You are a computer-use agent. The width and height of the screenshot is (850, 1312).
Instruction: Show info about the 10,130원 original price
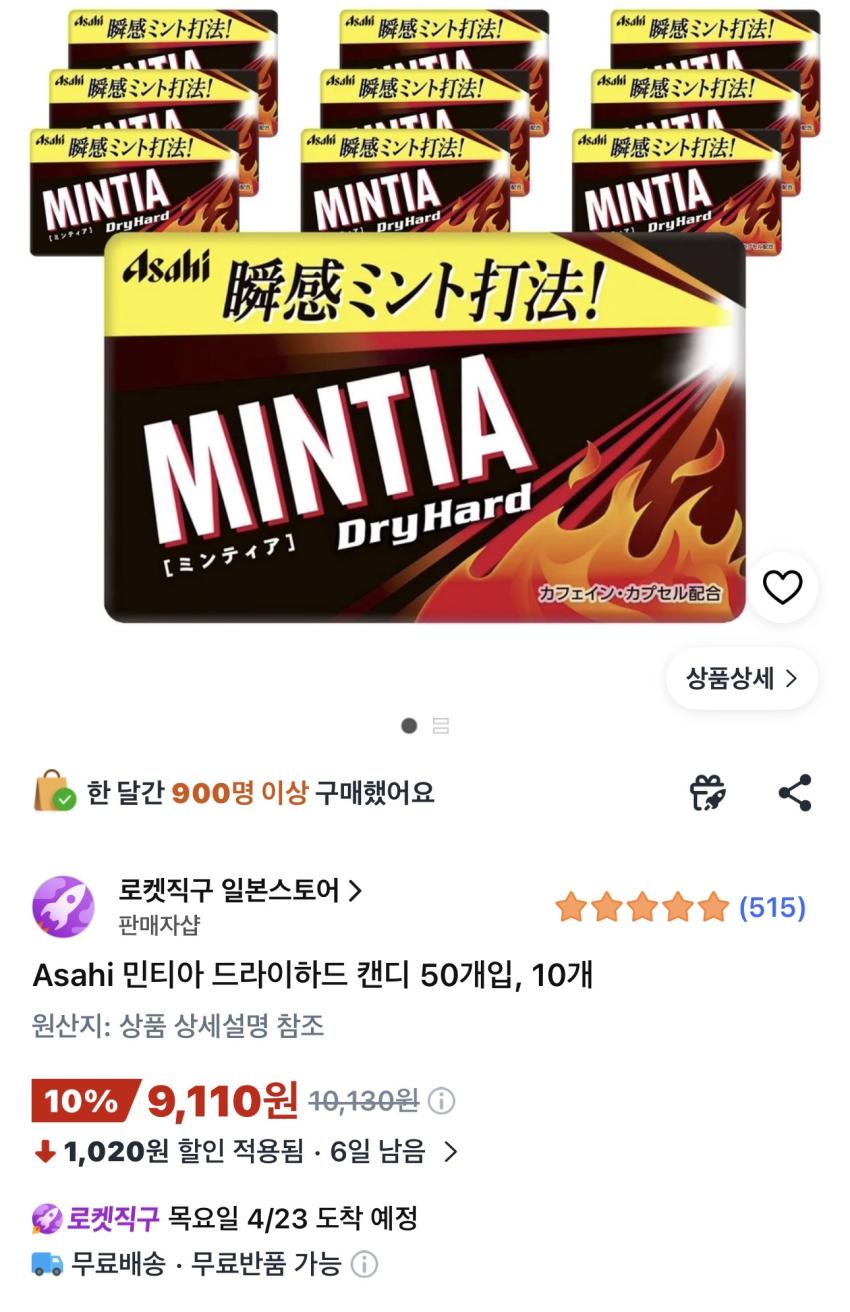pos(441,1101)
